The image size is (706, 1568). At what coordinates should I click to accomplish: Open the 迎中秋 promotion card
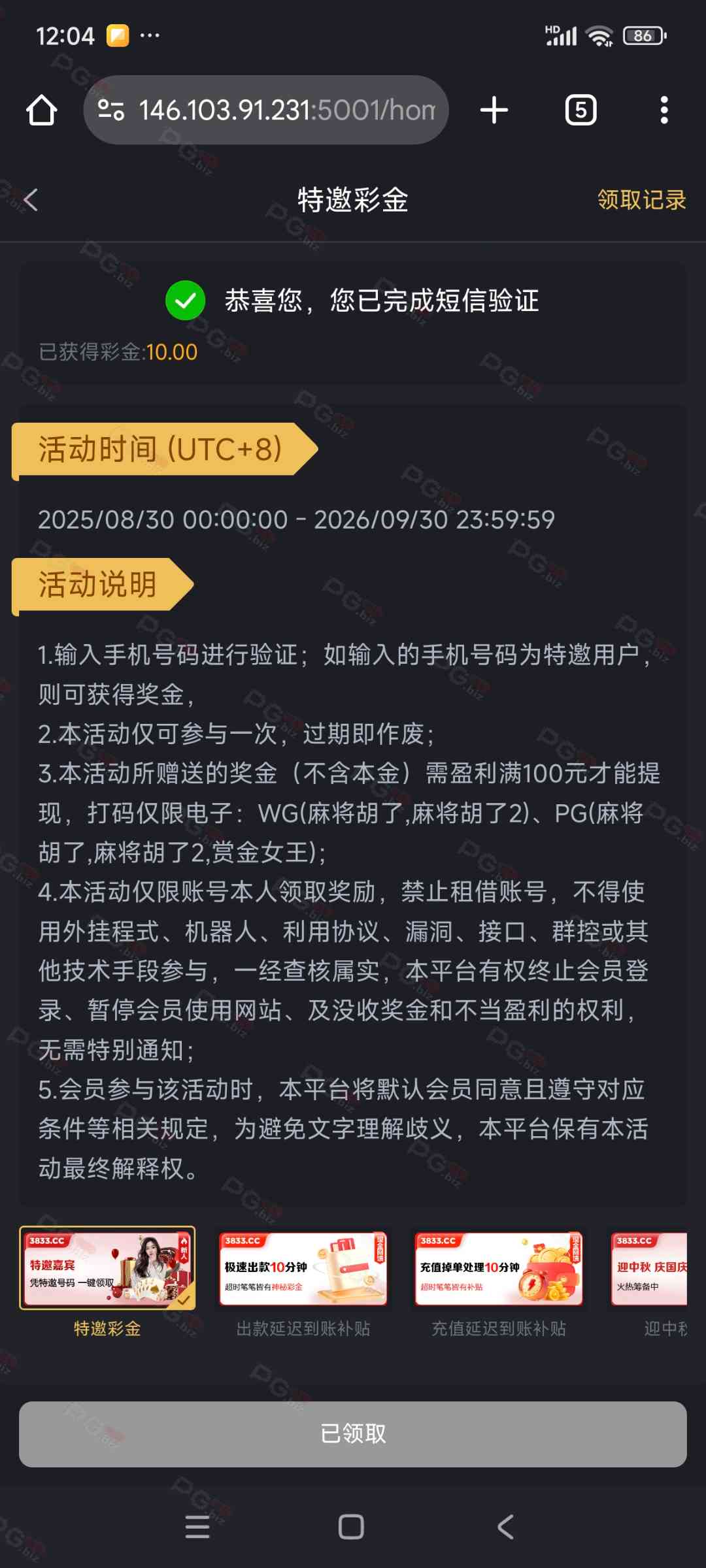click(x=650, y=1269)
